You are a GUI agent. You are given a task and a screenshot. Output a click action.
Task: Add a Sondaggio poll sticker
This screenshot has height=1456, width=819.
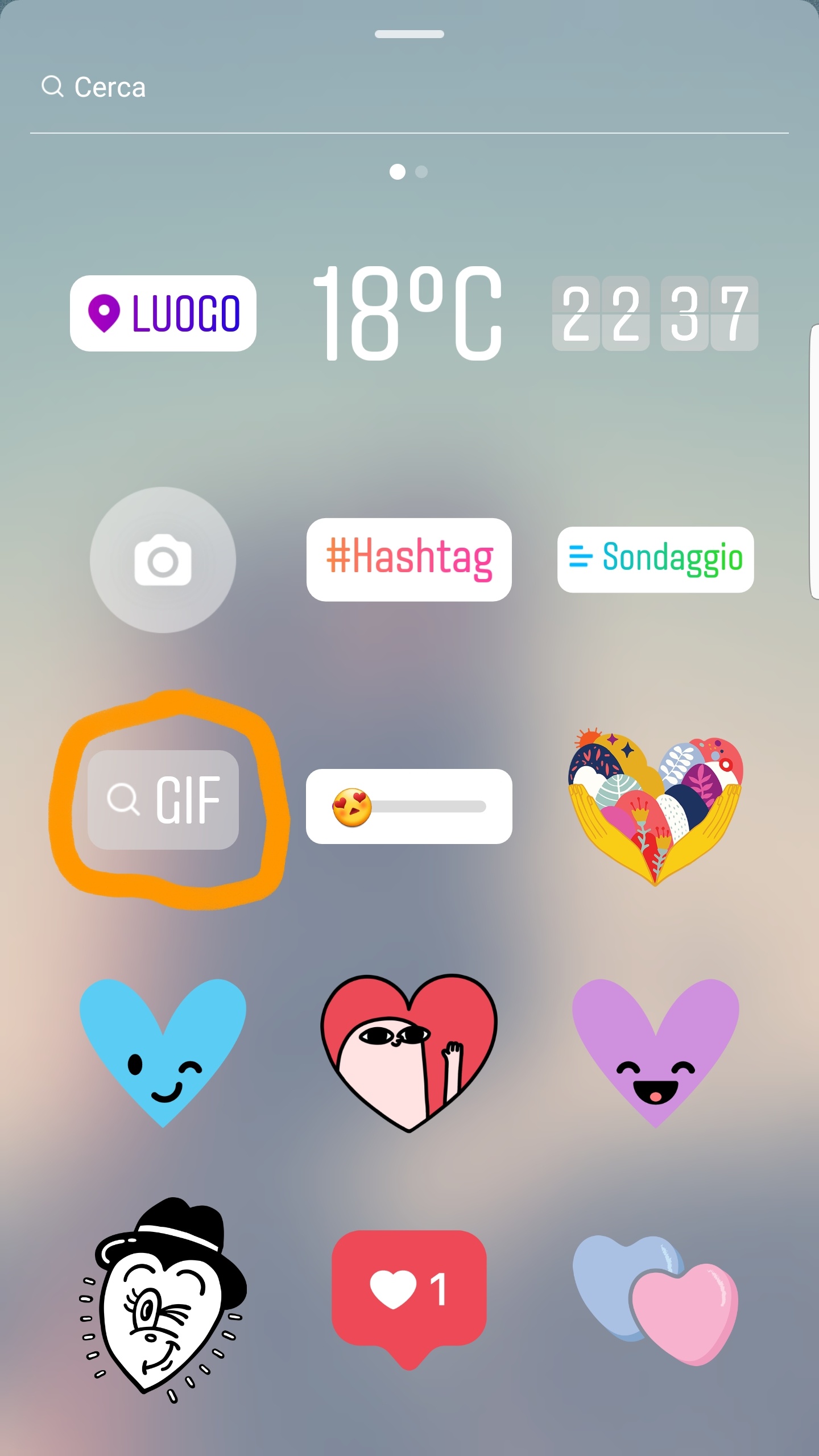[x=655, y=560]
